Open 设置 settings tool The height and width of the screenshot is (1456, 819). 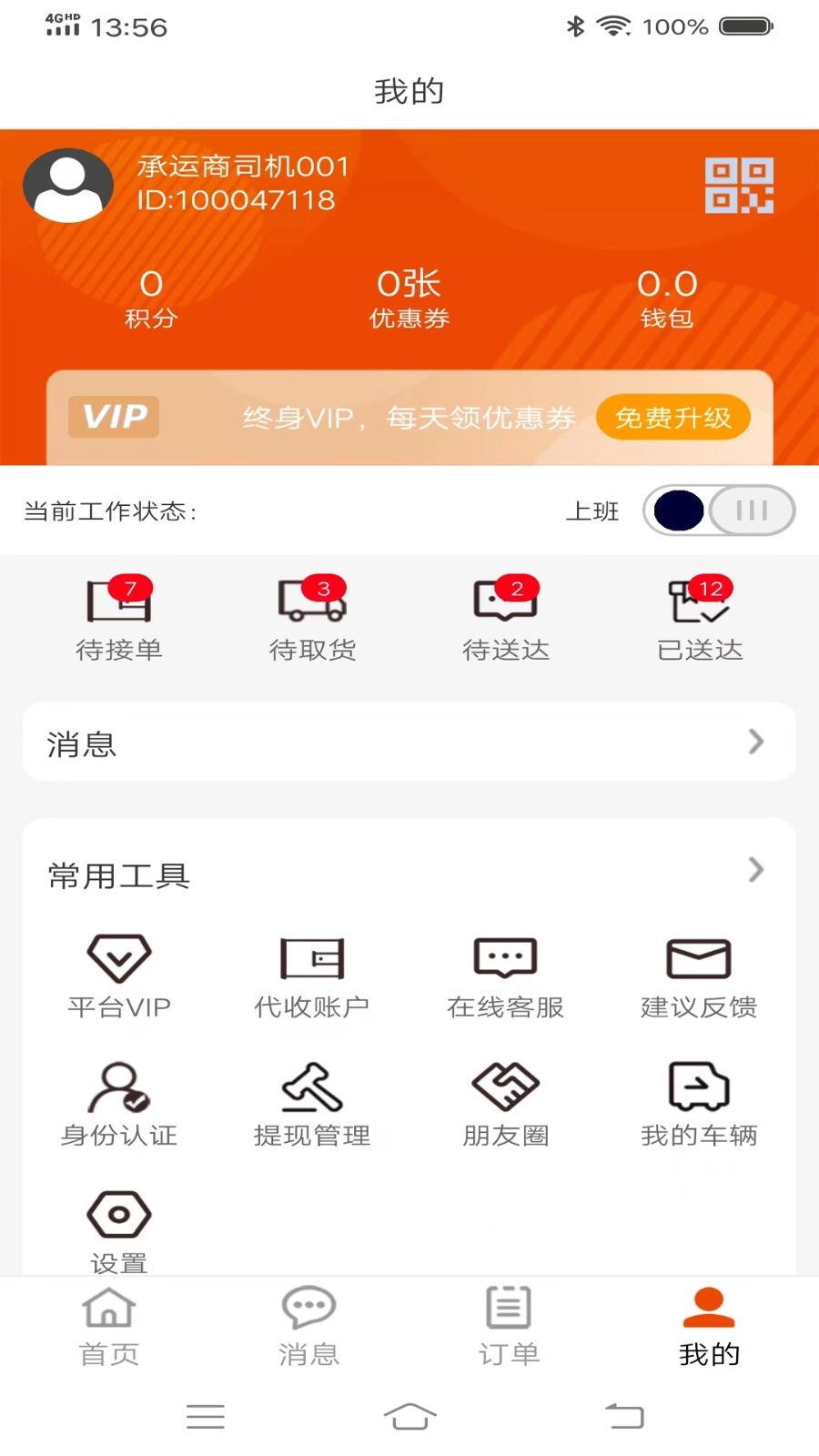click(119, 1230)
